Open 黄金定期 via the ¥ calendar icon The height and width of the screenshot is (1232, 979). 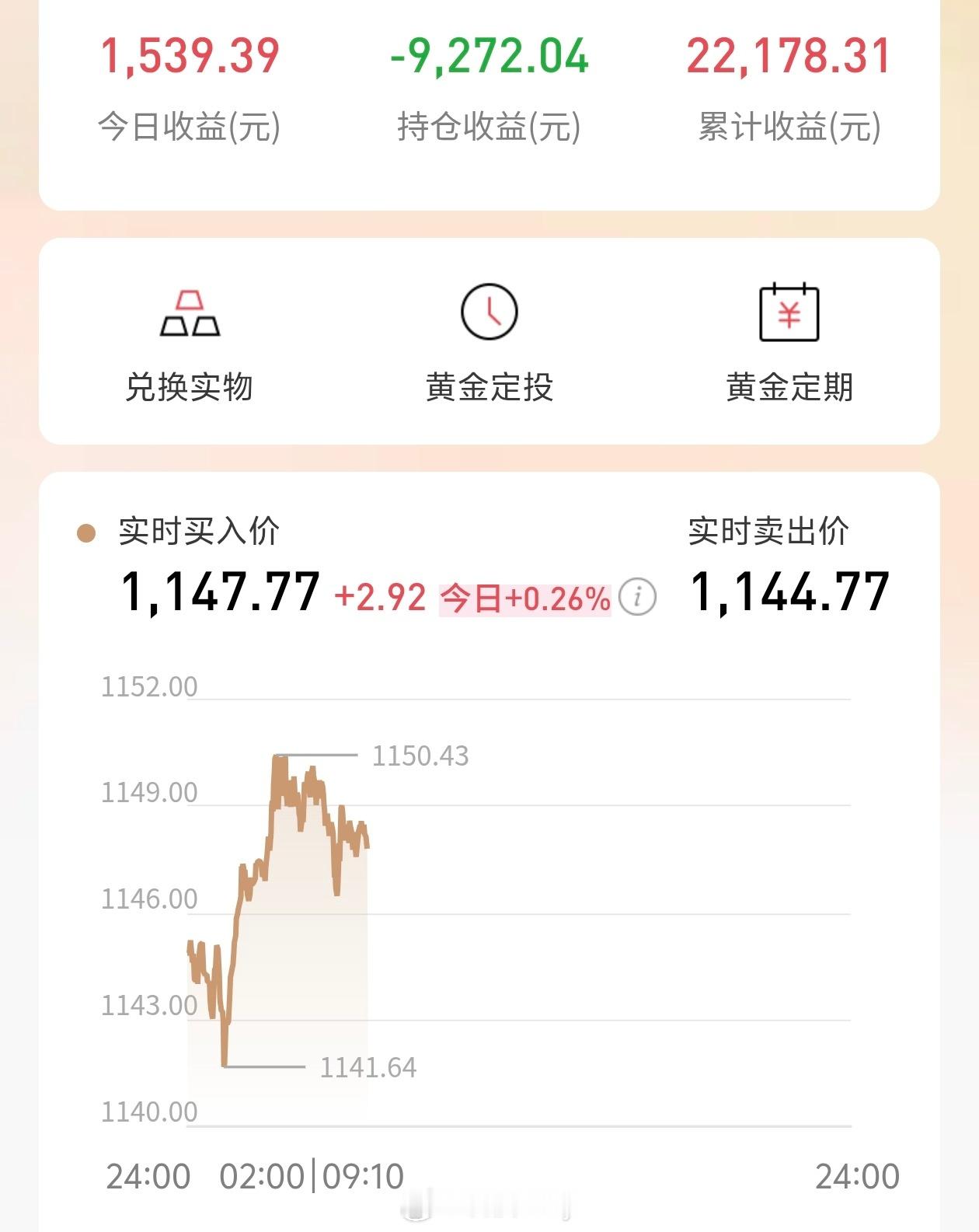click(789, 310)
